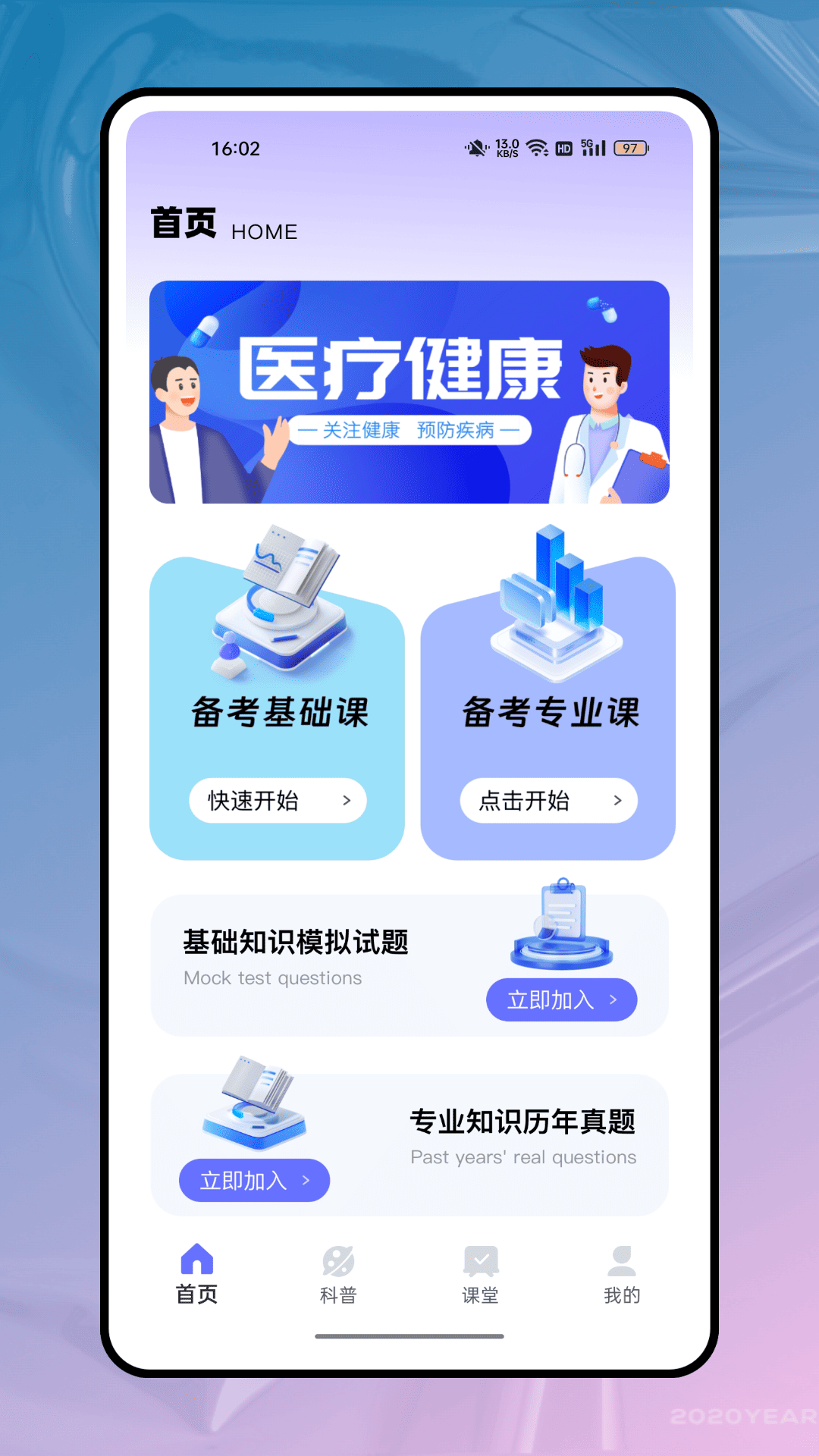The image size is (819, 1456).
Task: Select the 首页 home icon in bottom navigation
Action: coord(196,1257)
